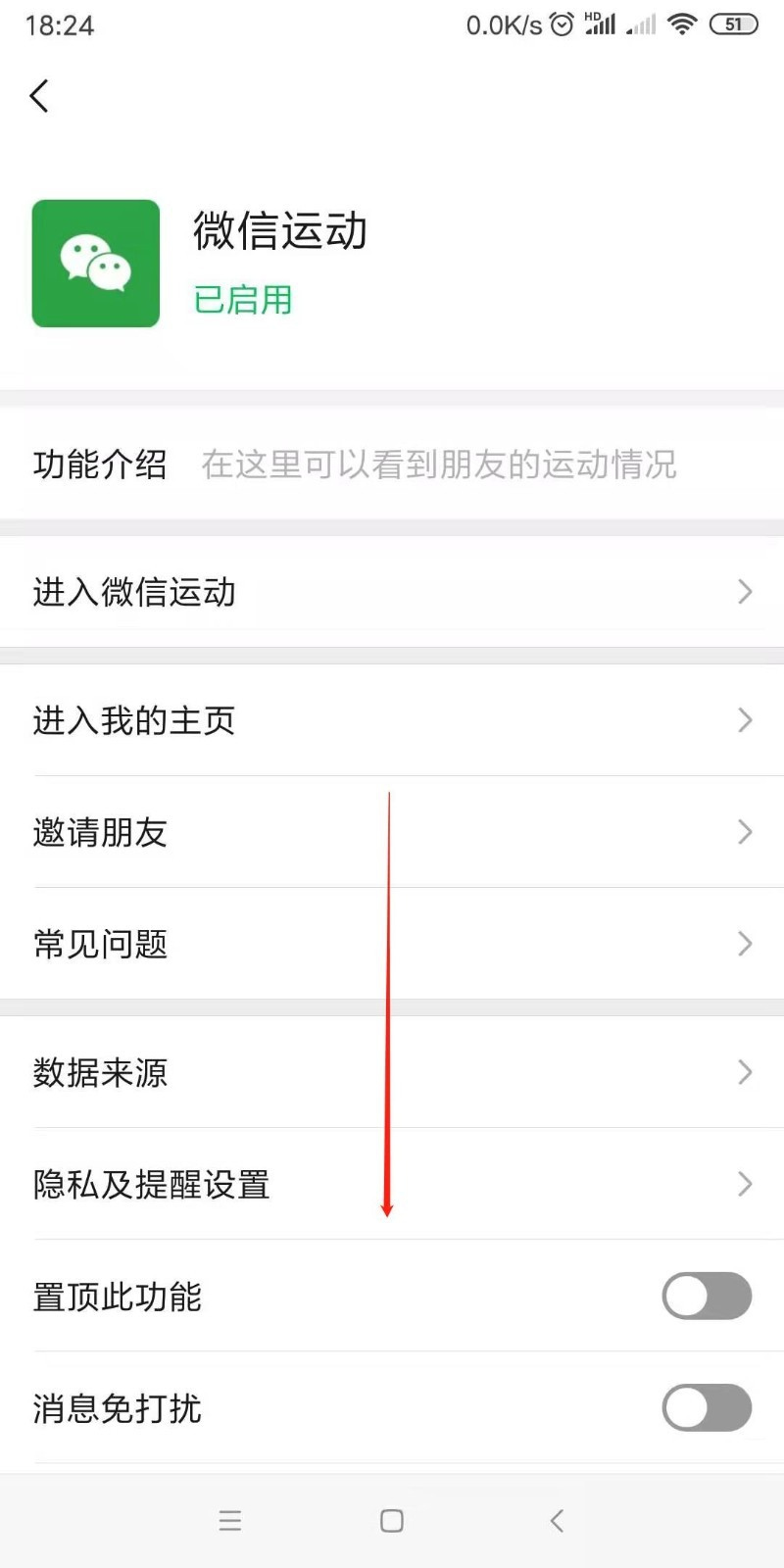Open 进入微信运动
This screenshot has height=1568, width=784.
[392, 592]
